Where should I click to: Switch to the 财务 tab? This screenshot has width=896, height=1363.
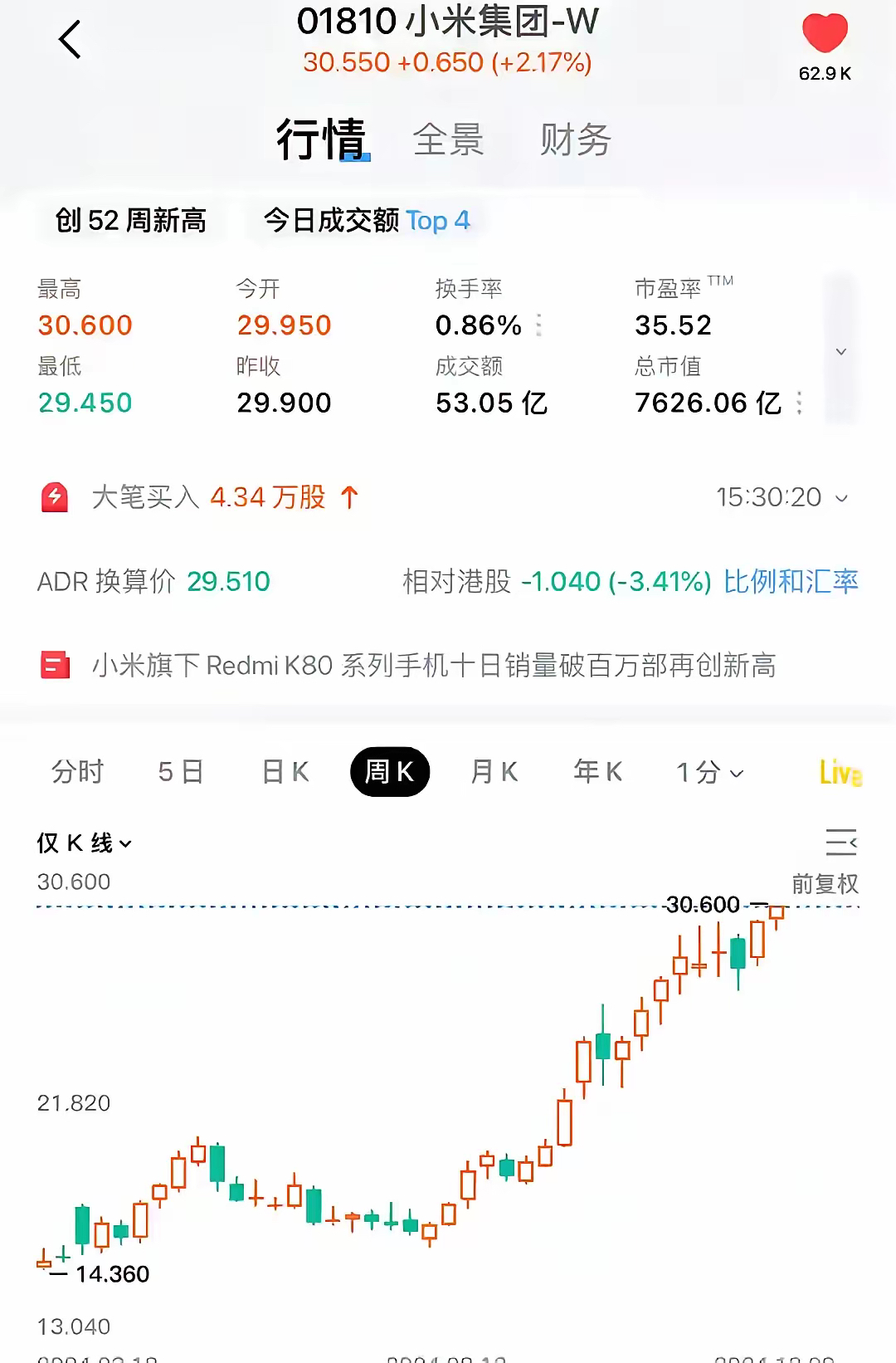point(576,139)
